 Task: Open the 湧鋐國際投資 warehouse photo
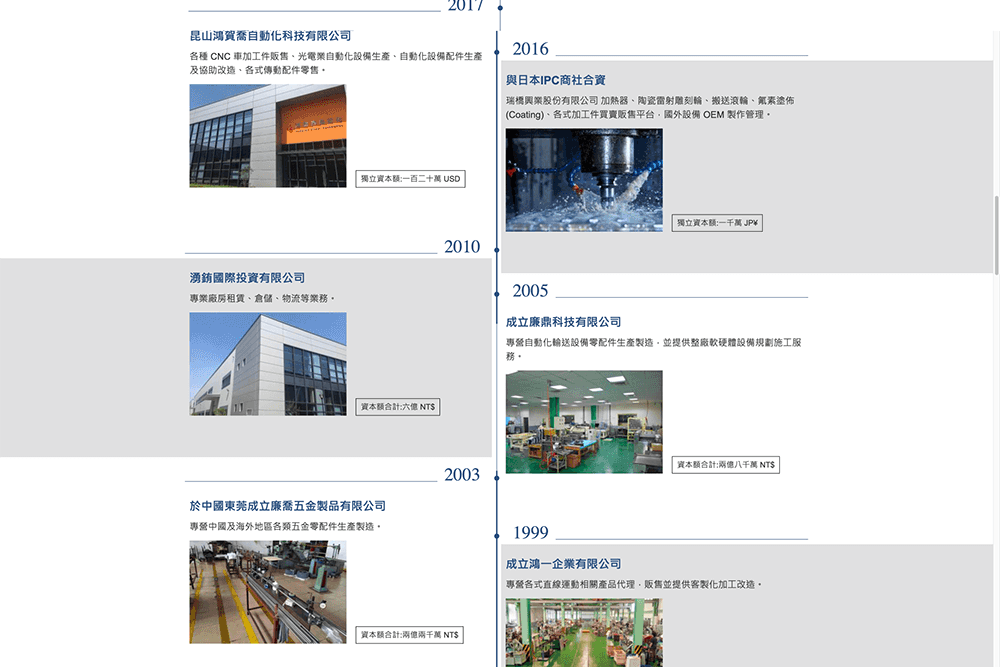coord(268,363)
